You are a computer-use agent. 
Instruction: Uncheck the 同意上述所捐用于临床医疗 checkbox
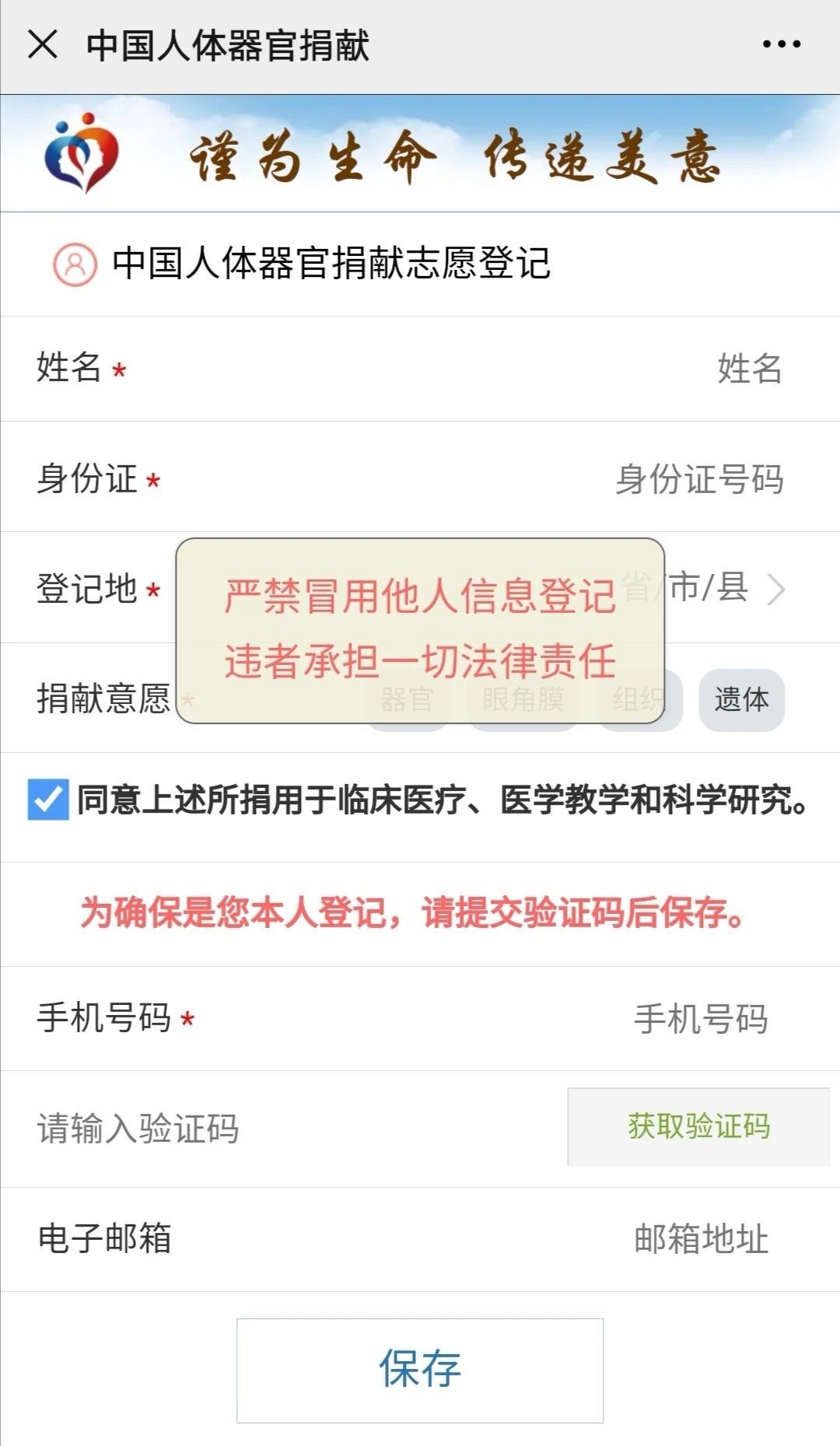click(48, 800)
